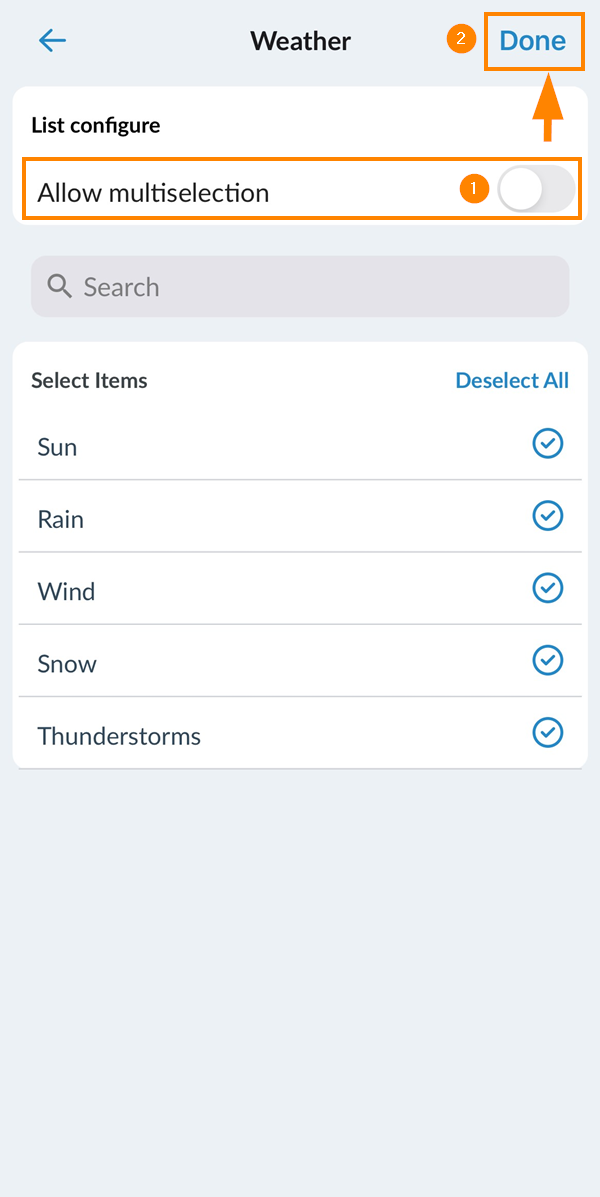Enable the Allow multiselection switch
This screenshot has width=600, height=1197.
[536, 189]
